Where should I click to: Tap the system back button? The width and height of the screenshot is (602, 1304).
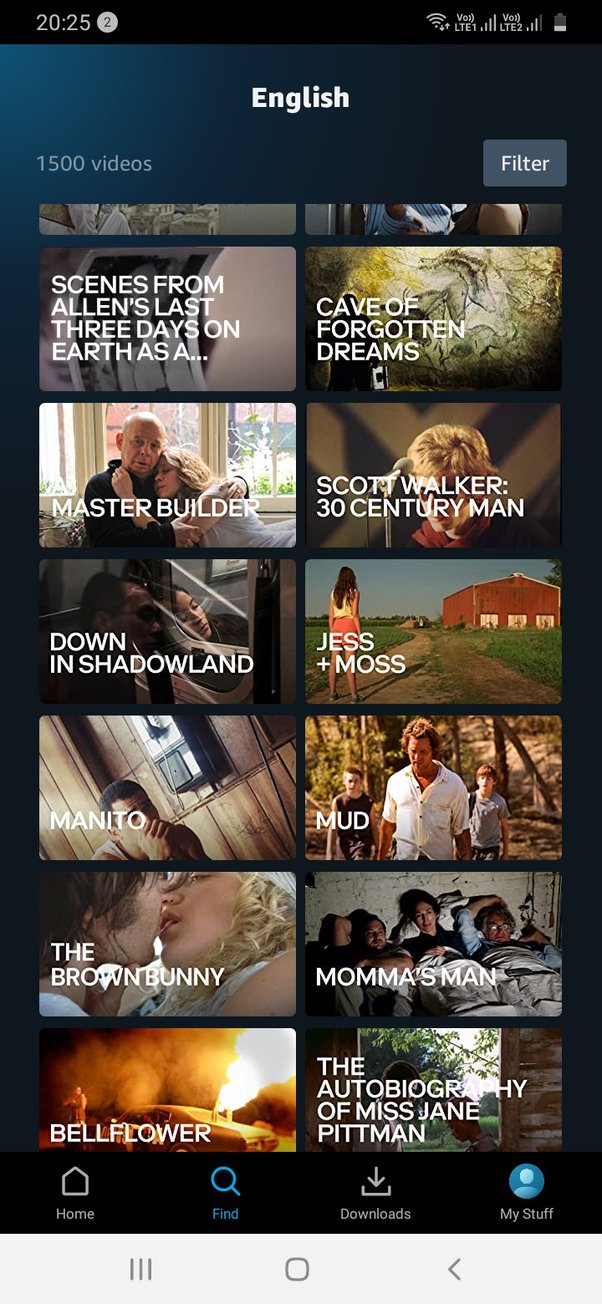click(454, 1269)
